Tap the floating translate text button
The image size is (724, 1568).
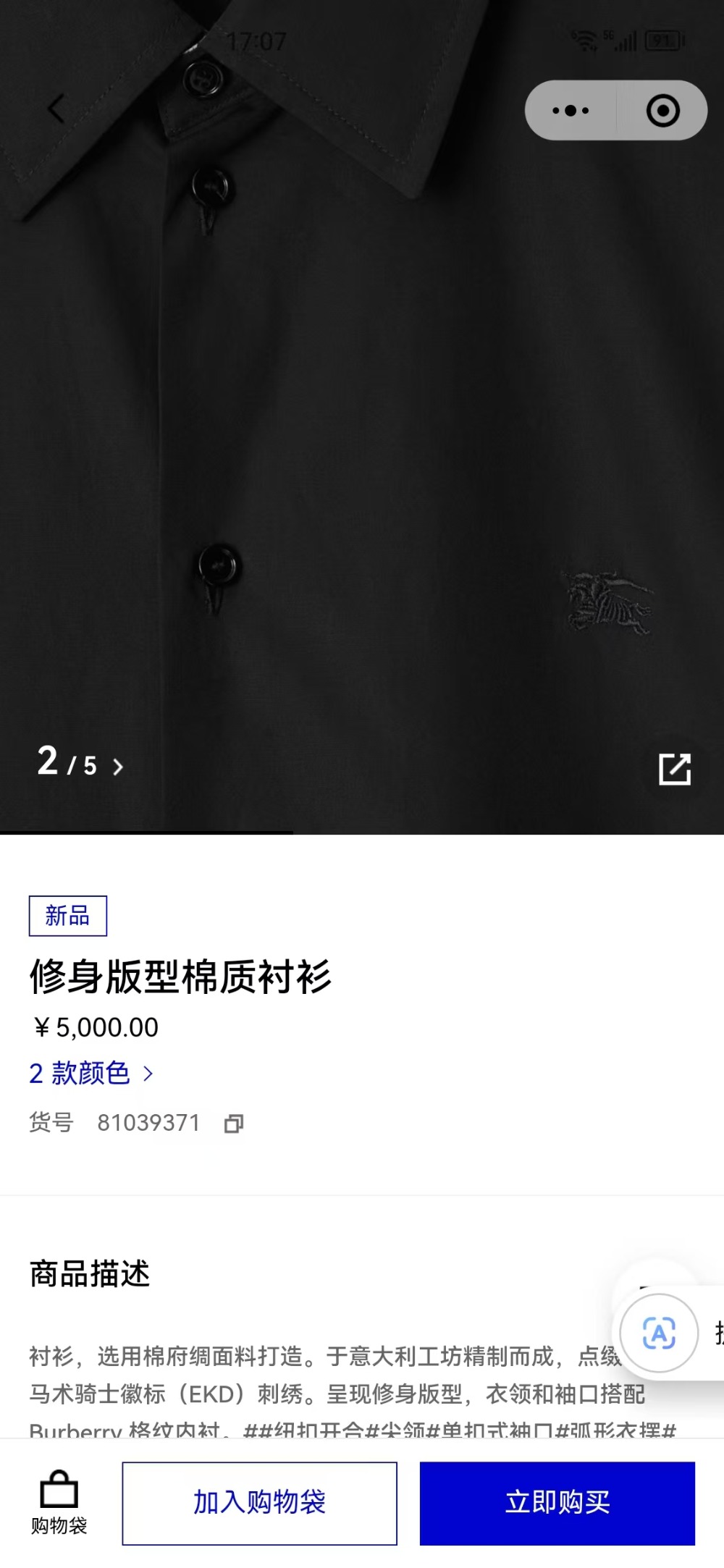coord(659,1333)
